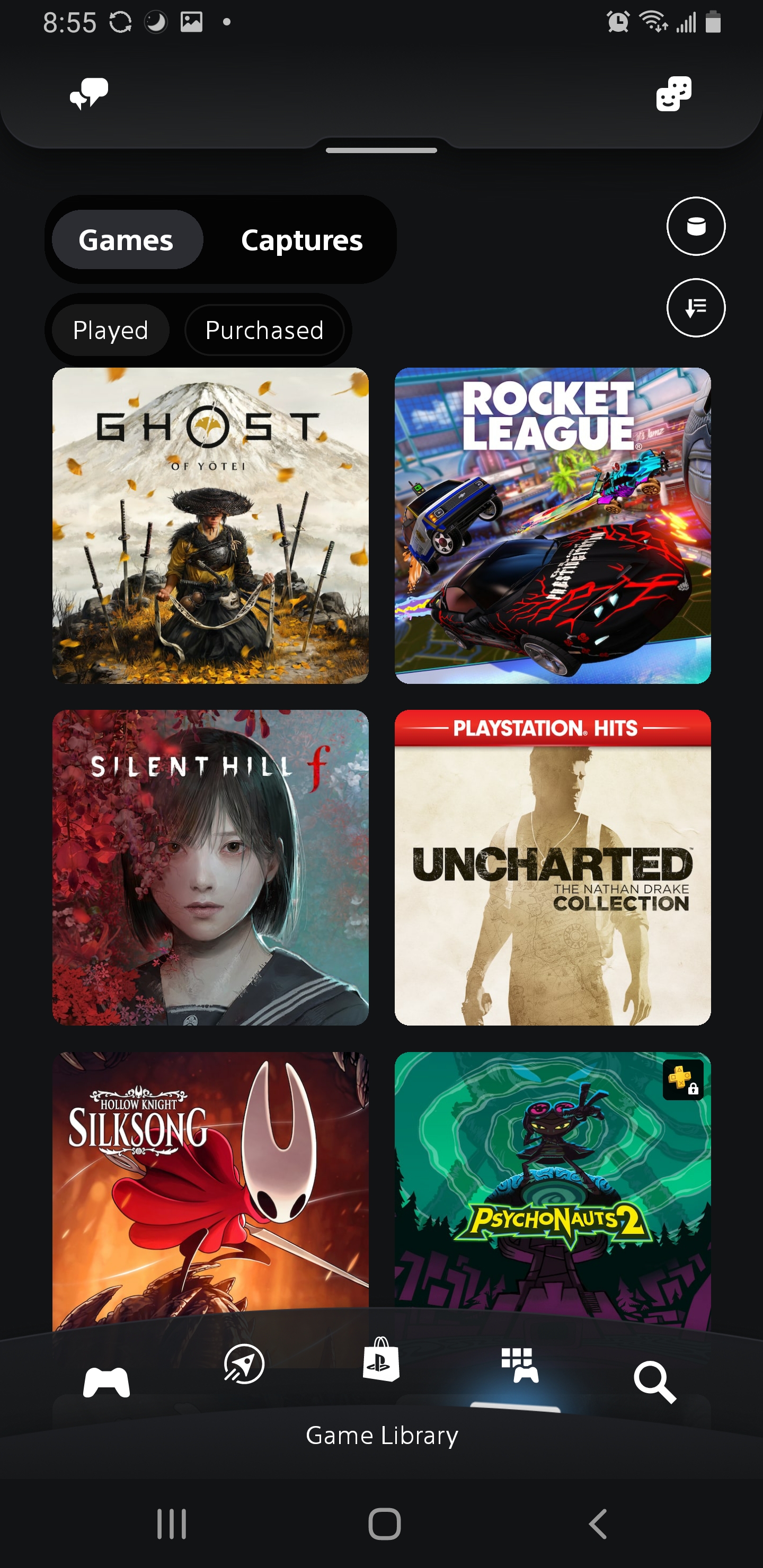Switch to the Captures tab

coord(301,240)
